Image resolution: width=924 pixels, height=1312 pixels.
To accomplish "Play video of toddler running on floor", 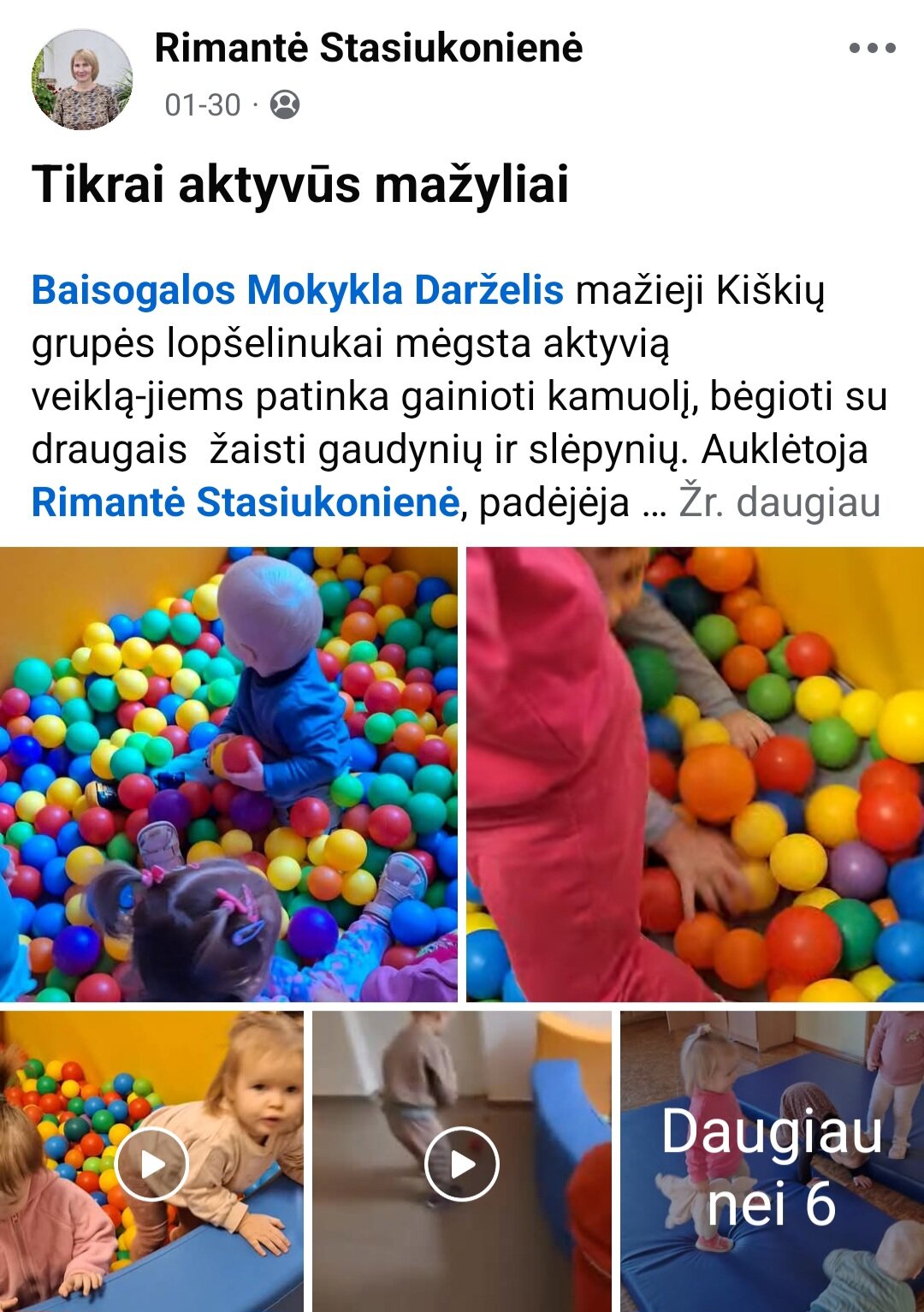I will click(462, 1163).
